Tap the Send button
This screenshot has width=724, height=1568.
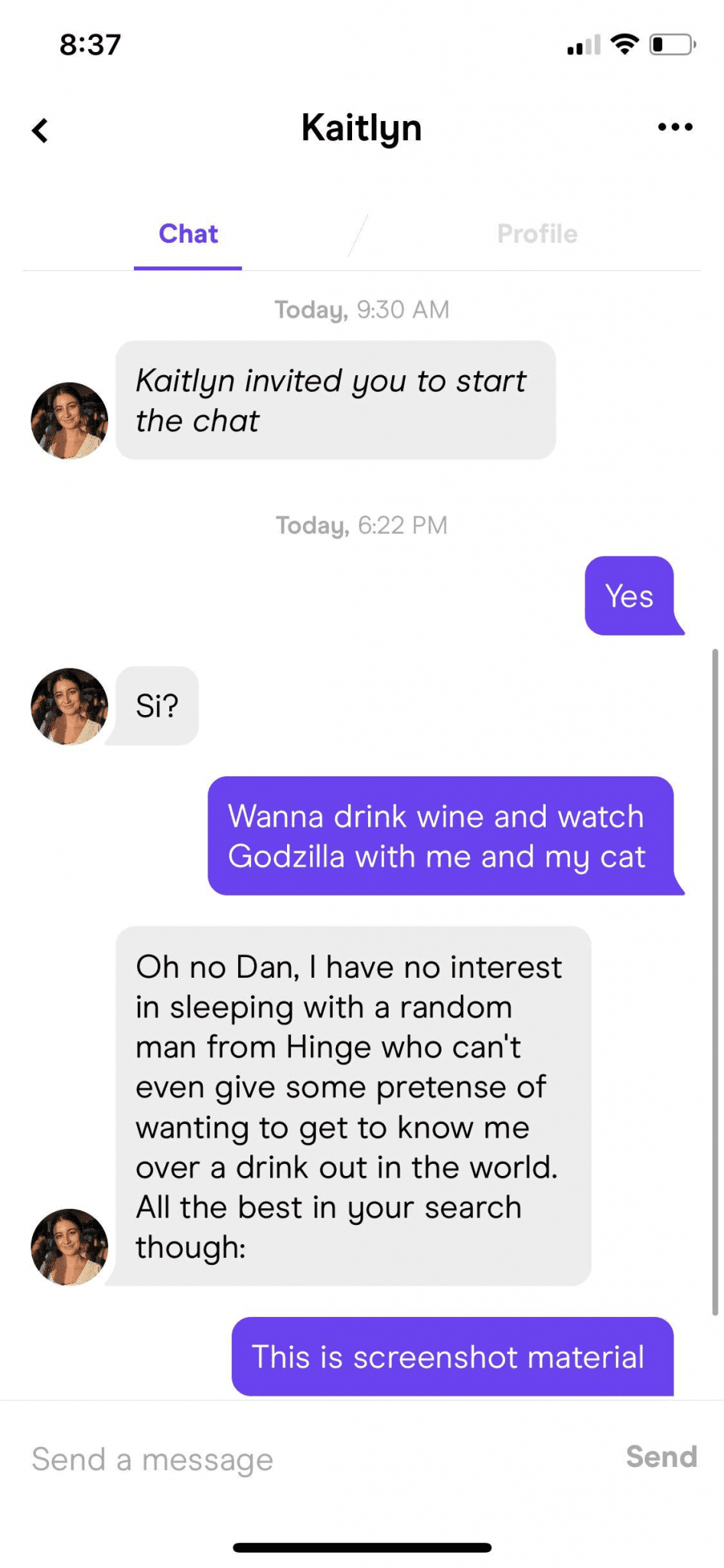pyautogui.click(x=661, y=1457)
